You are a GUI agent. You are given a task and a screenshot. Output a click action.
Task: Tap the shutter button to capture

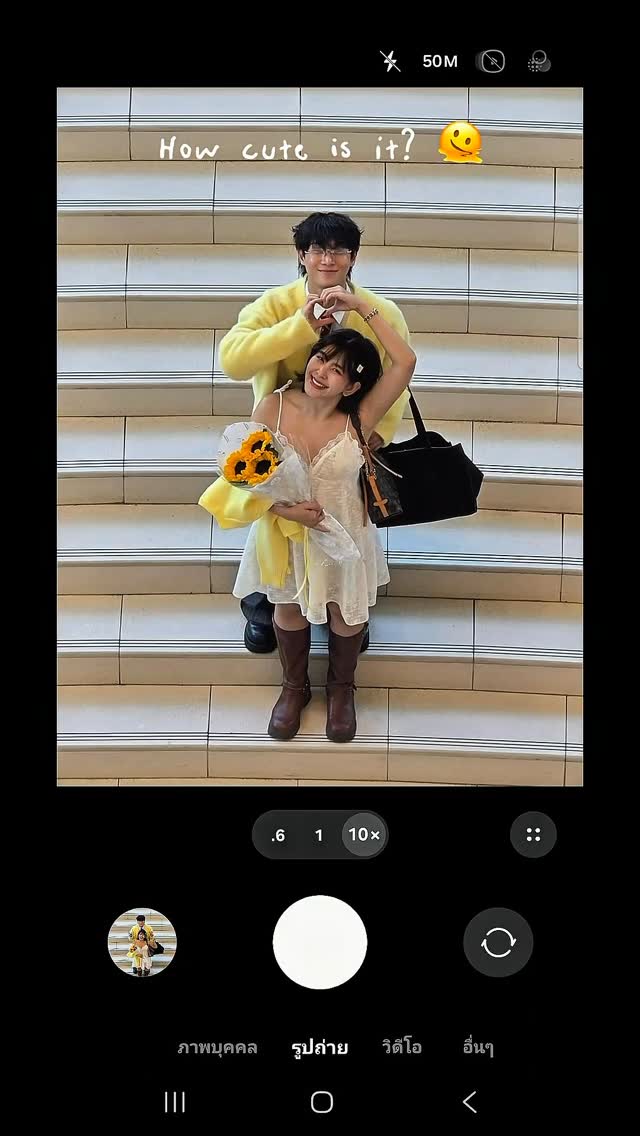coord(320,942)
